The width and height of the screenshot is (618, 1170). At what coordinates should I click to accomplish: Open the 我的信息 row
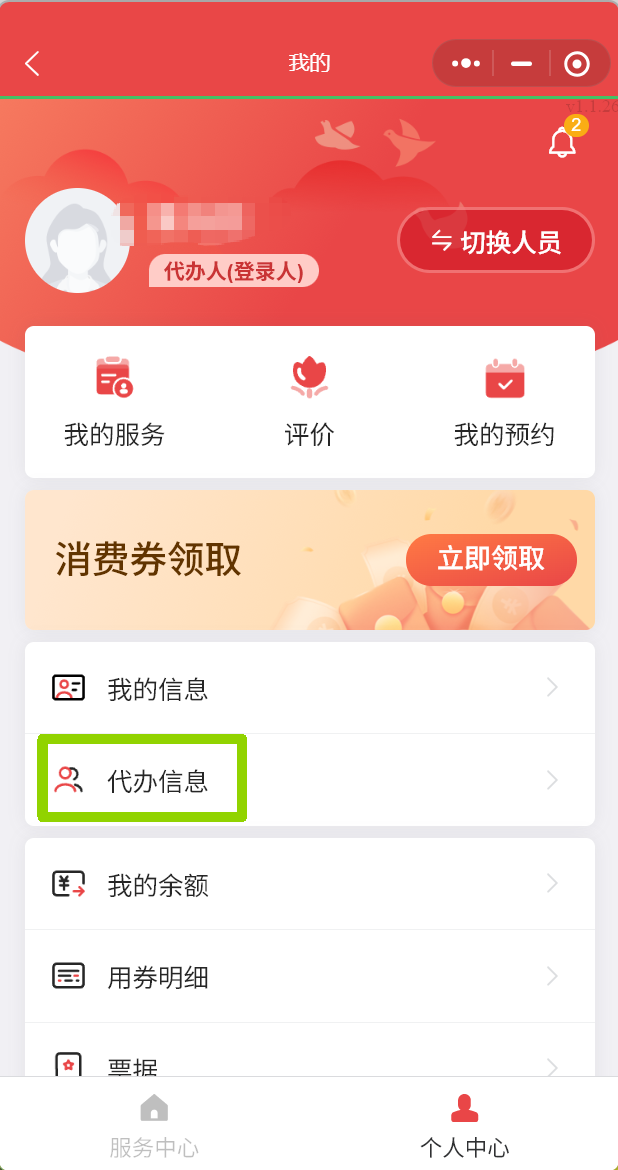(x=309, y=688)
